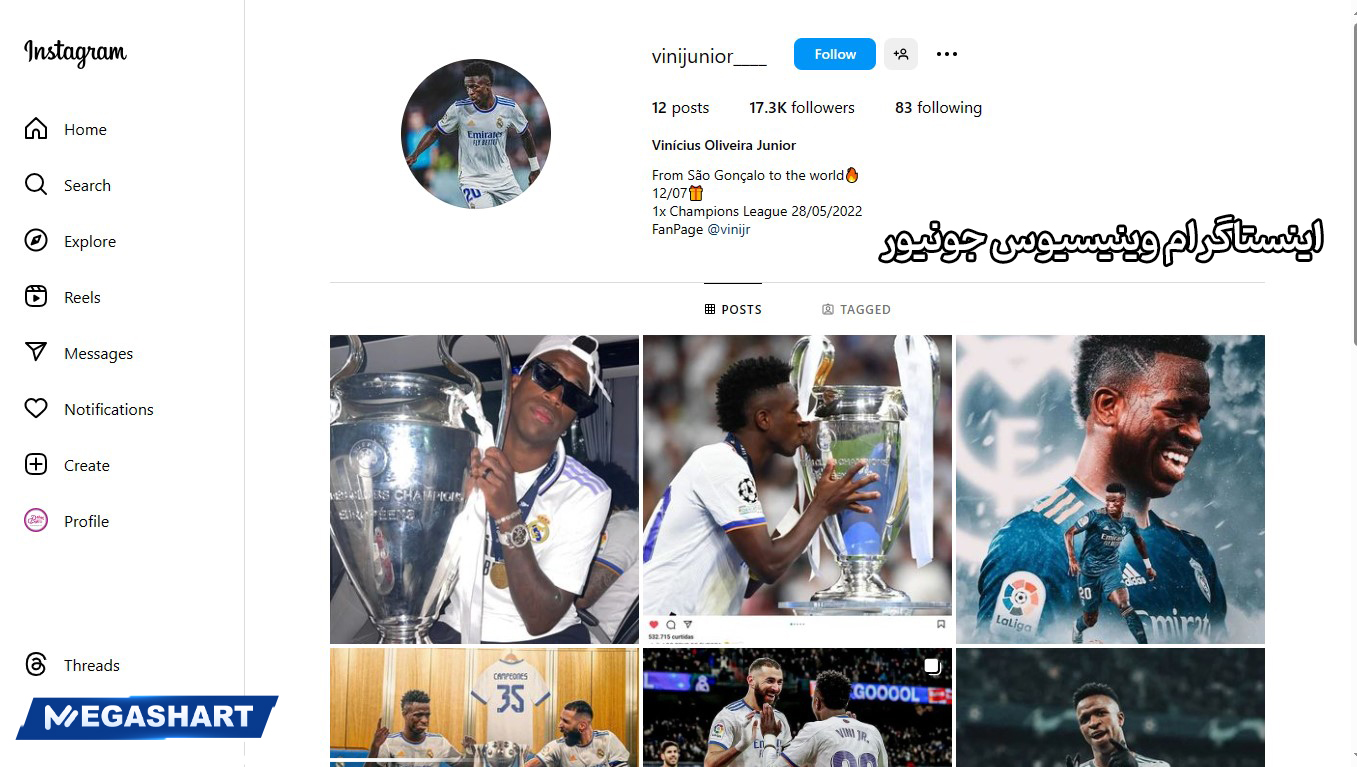This screenshot has height=767, width=1357.
Task: View the 83 following list
Action: [x=938, y=108]
